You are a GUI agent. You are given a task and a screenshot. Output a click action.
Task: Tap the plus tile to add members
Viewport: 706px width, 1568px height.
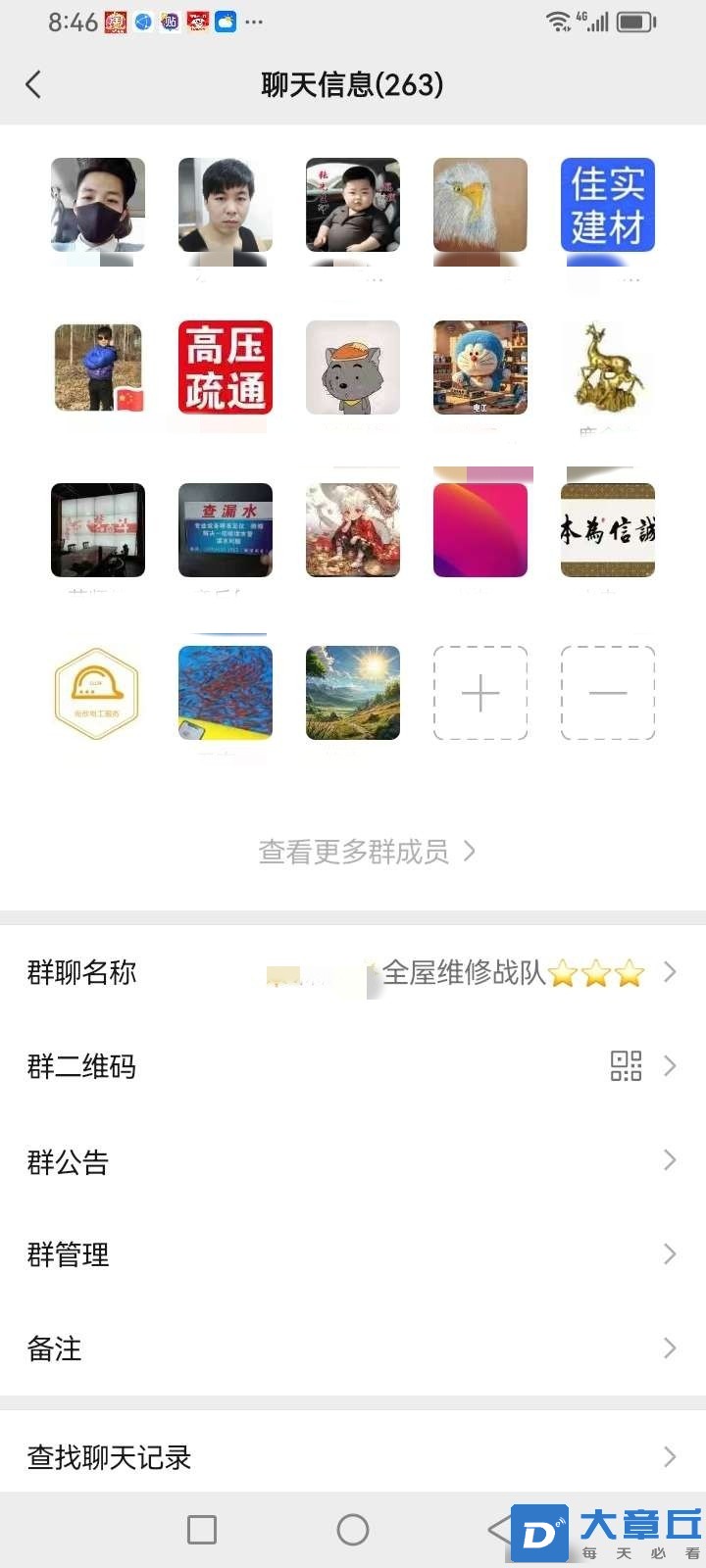pyautogui.click(x=480, y=693)
